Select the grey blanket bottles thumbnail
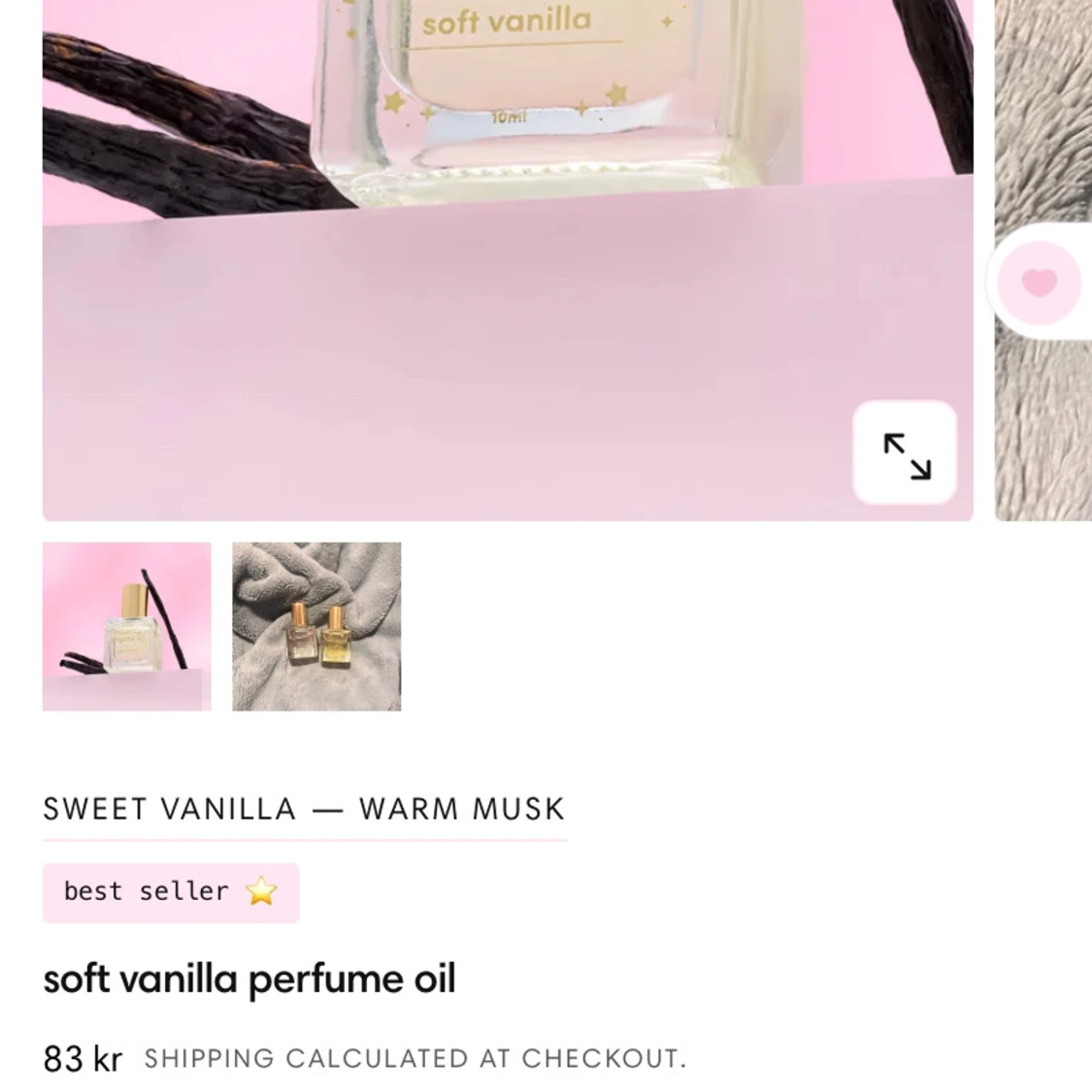 [316, 626]
